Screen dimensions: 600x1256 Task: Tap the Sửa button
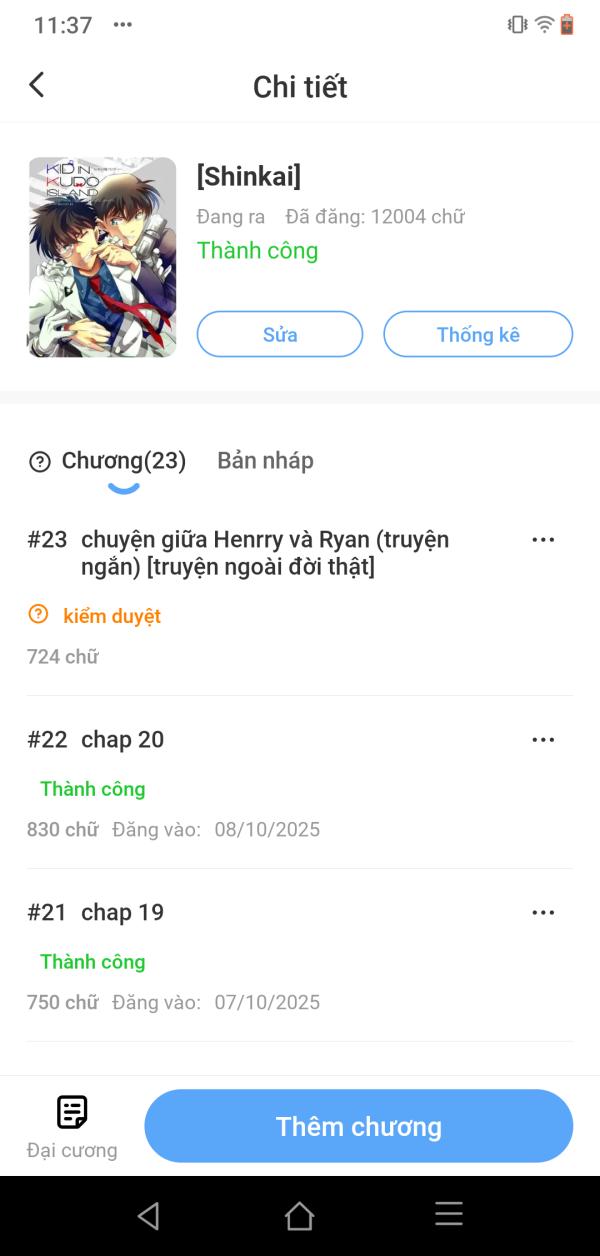click(x=280, y=334)
